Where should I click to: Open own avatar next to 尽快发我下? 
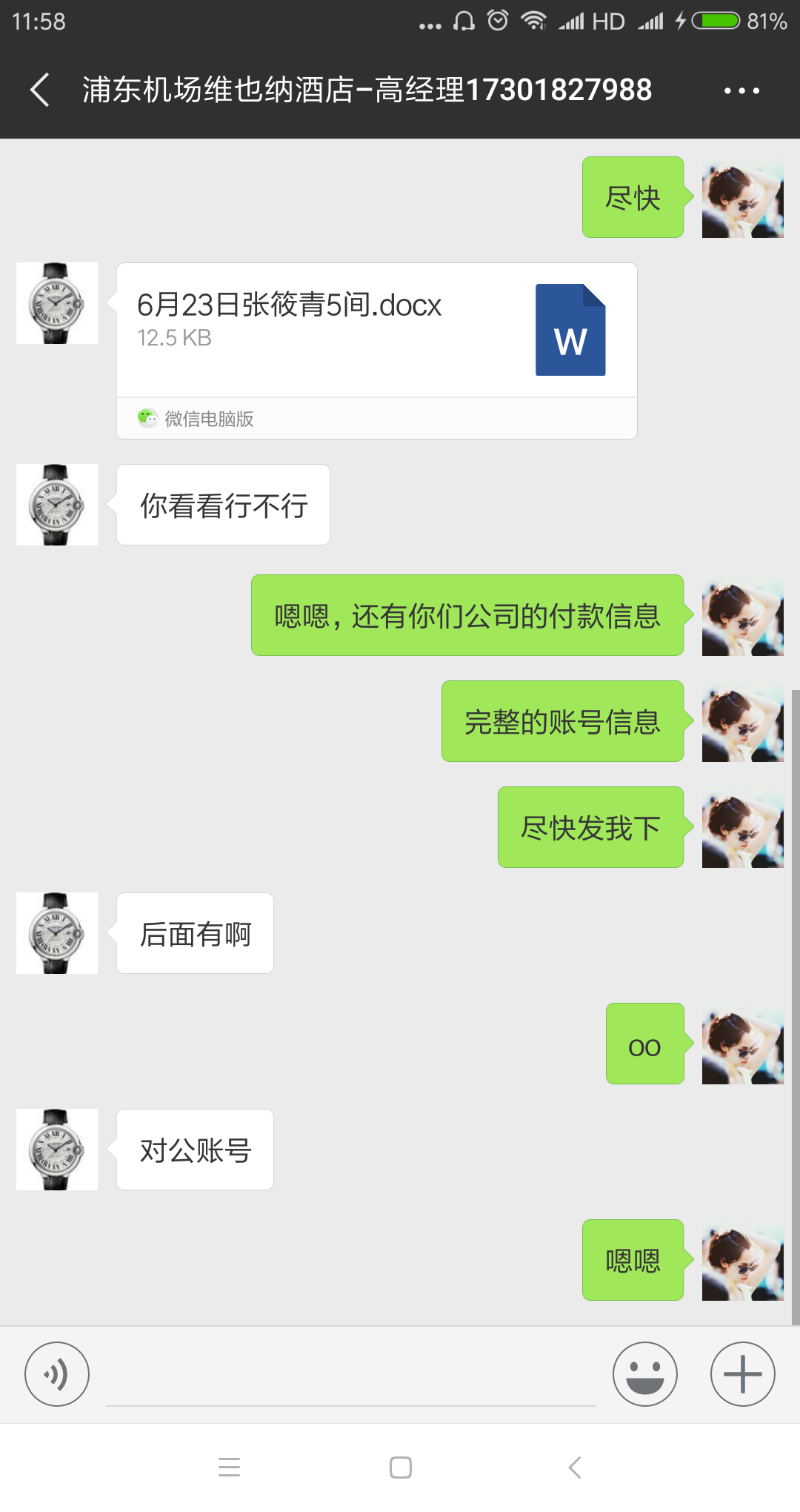(x=742, y=827)
